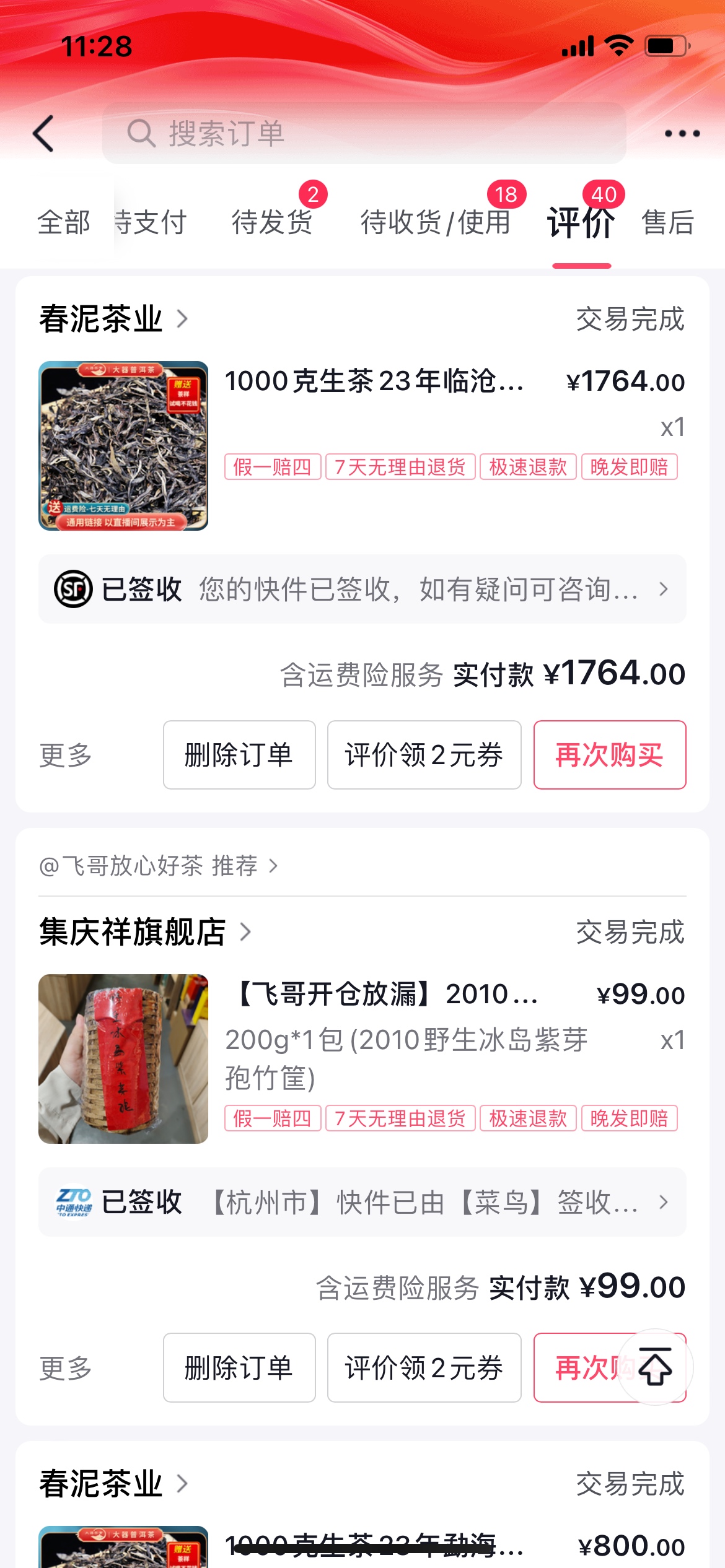The width and height of the screenshot is (725, 1568).
Task: Go back using the top-left arrow
Action: (x=43, y=133)
